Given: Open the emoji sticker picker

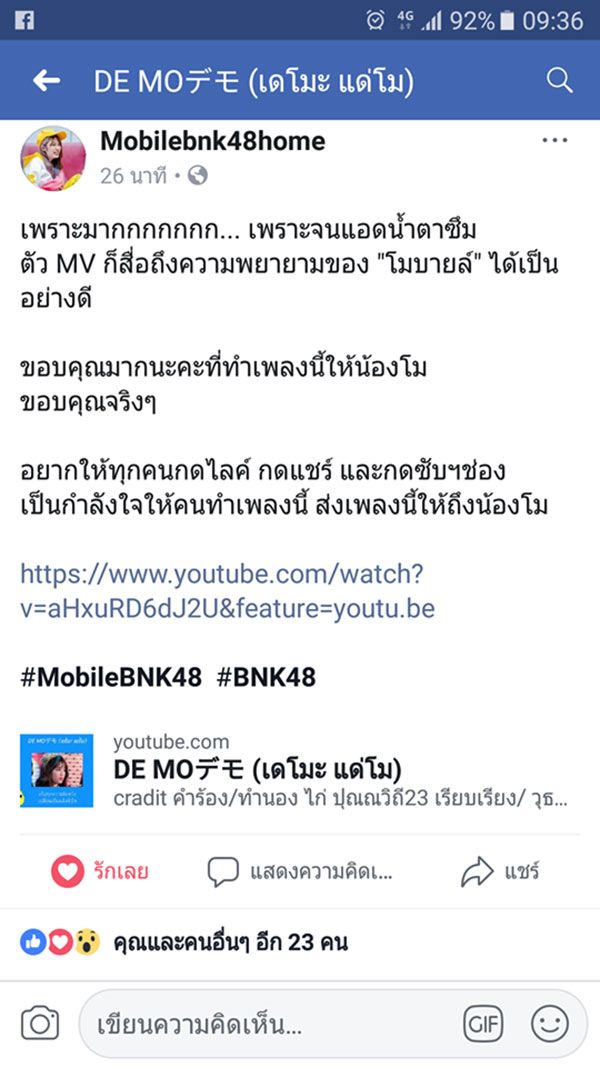Looking at the screenshot, I should pyautogui.click(x=550, y=1023).
